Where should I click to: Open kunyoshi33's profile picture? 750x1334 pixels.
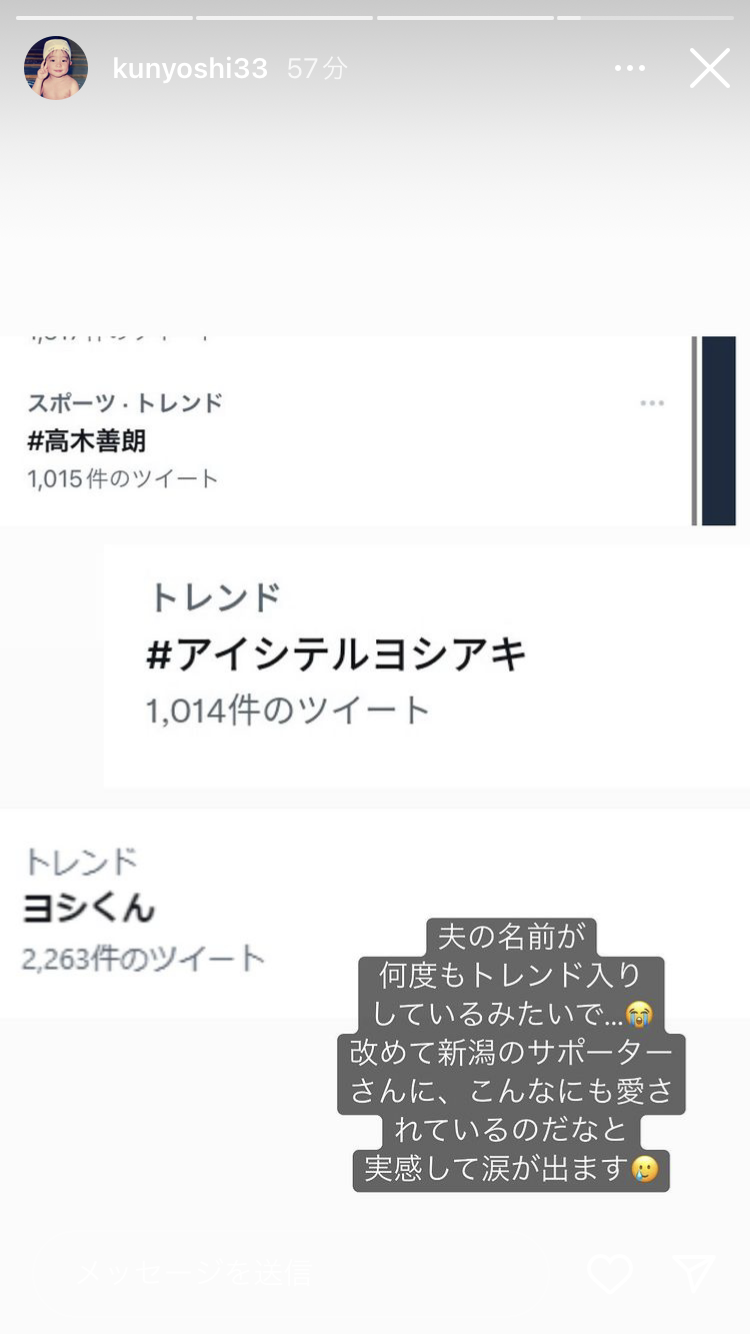tap(56, 68)
